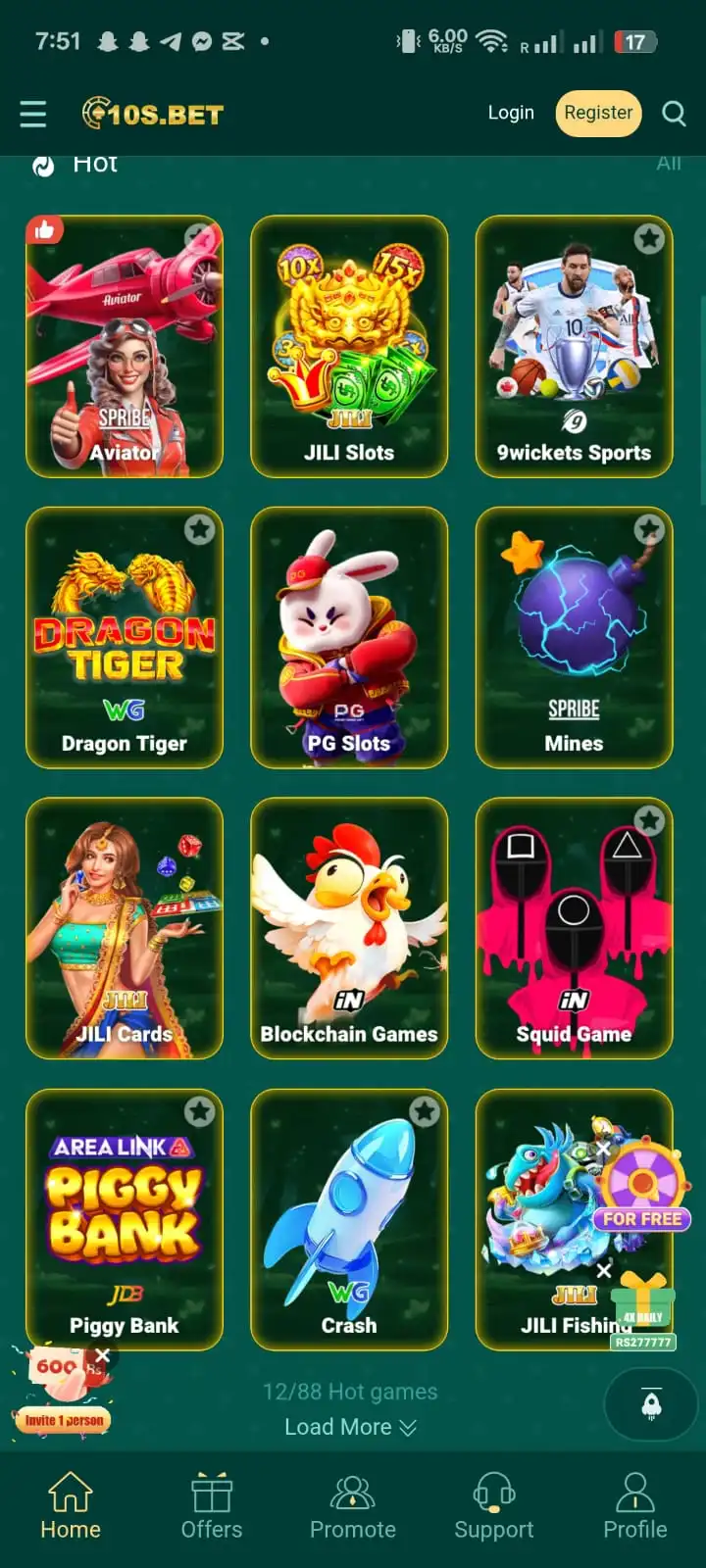Switch to the Offers tab

click(212, 1506)
